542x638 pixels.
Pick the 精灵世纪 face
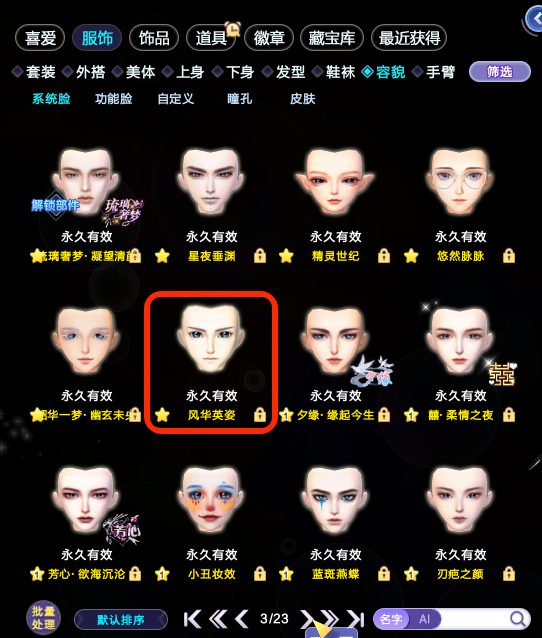click(x=335, y=203)
